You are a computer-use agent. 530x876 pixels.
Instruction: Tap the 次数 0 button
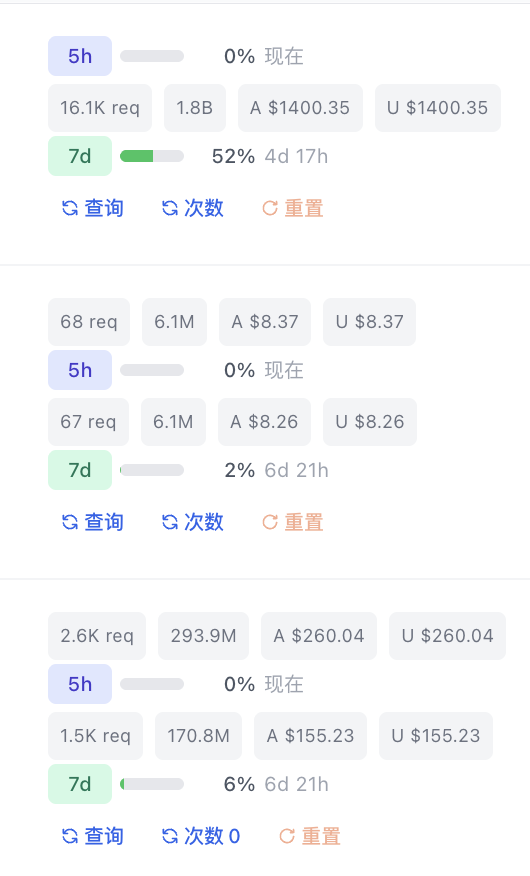201,836
